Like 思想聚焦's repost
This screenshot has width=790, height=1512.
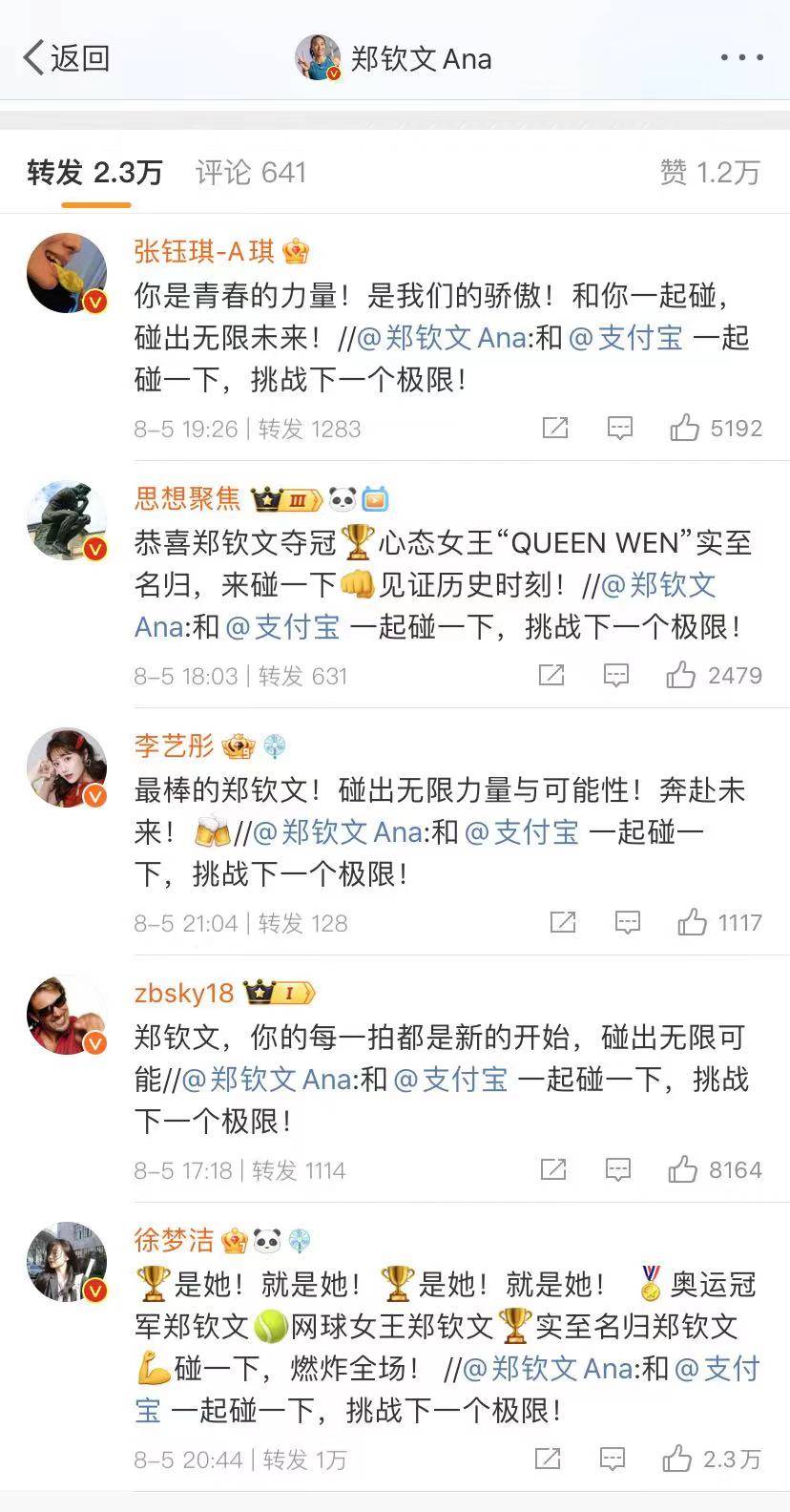pyautogui.click(x=681, y=676)
